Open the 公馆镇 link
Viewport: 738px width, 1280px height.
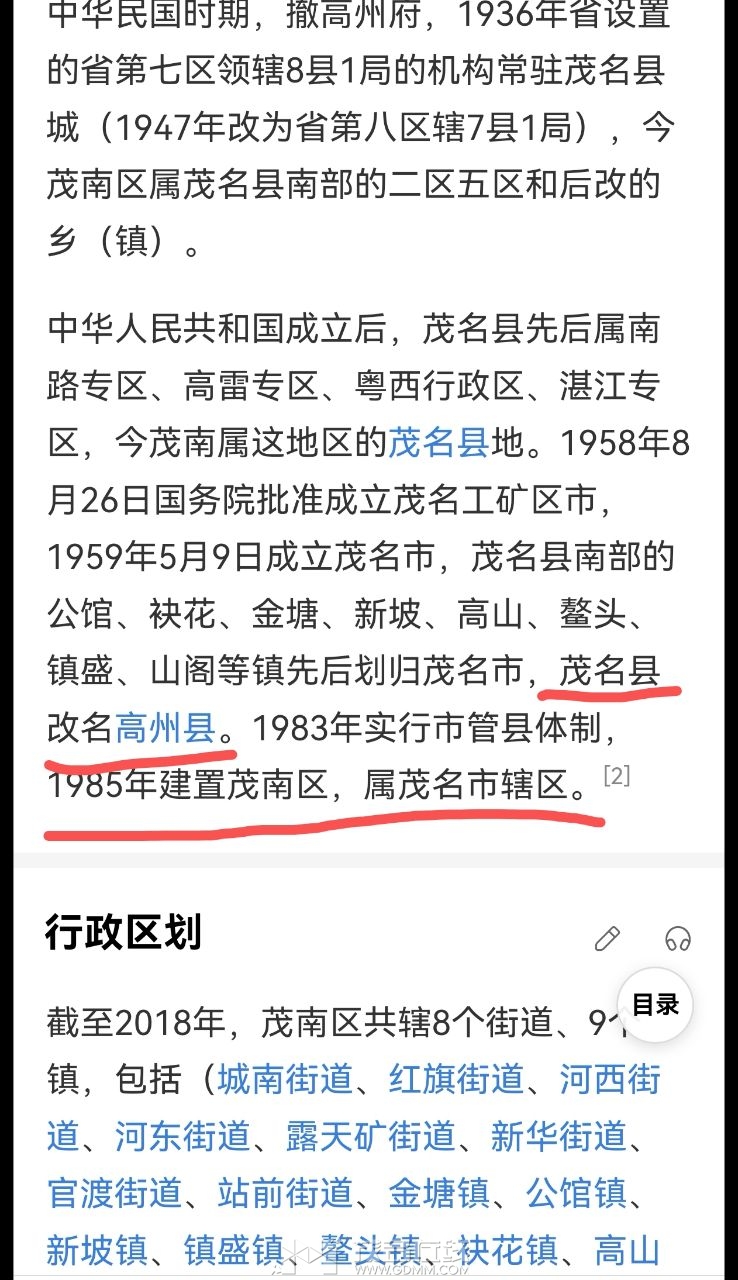tap(577, 1193)
